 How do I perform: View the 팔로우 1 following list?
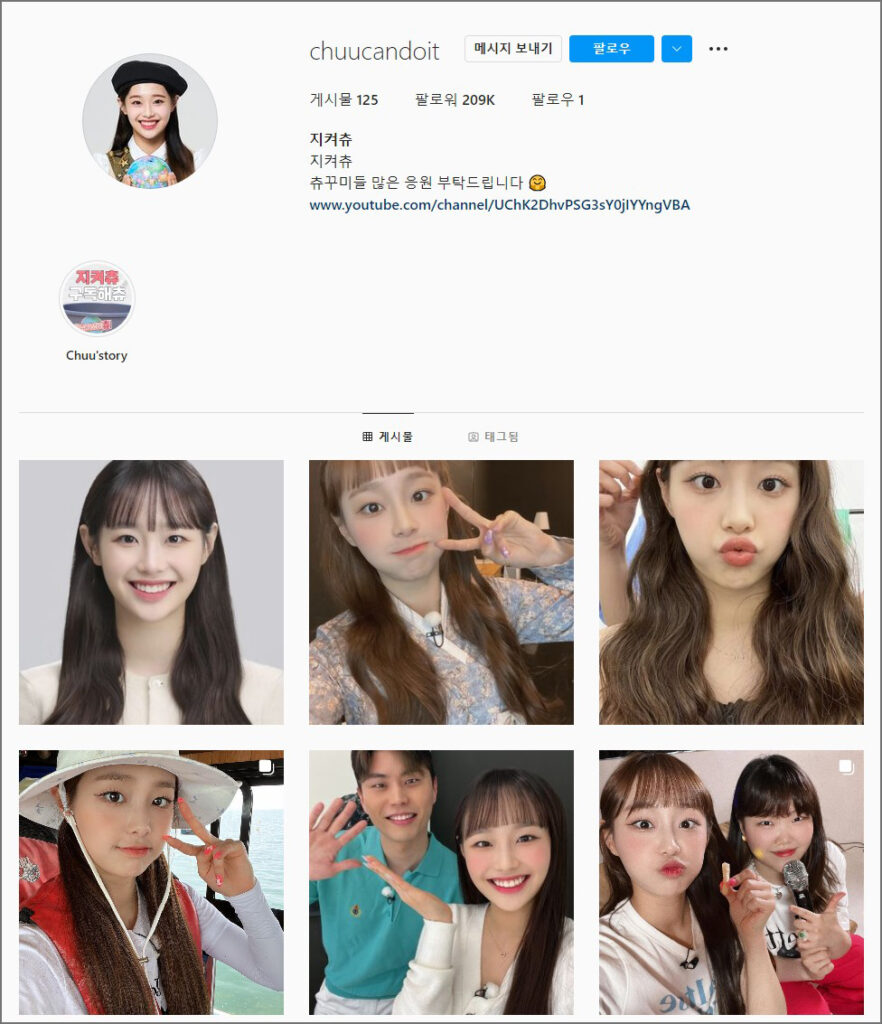[x=558, y=100]
